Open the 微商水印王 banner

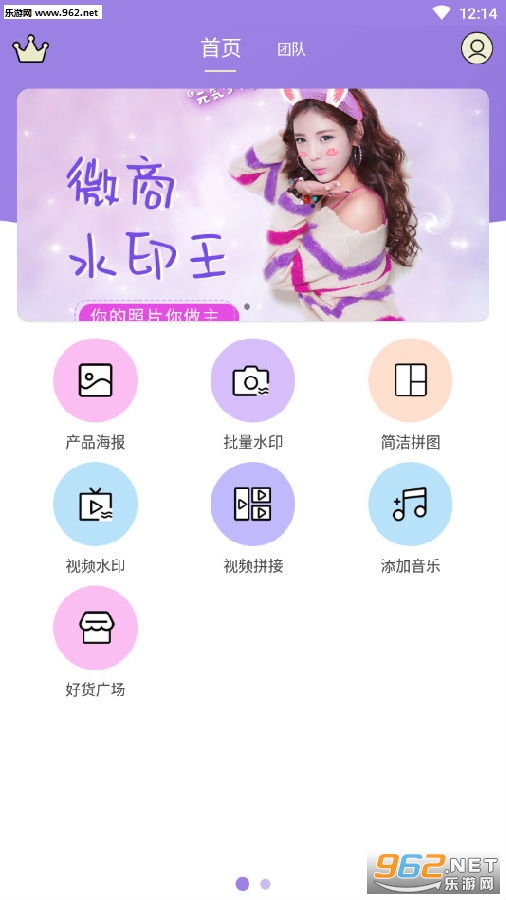(253, 205)
